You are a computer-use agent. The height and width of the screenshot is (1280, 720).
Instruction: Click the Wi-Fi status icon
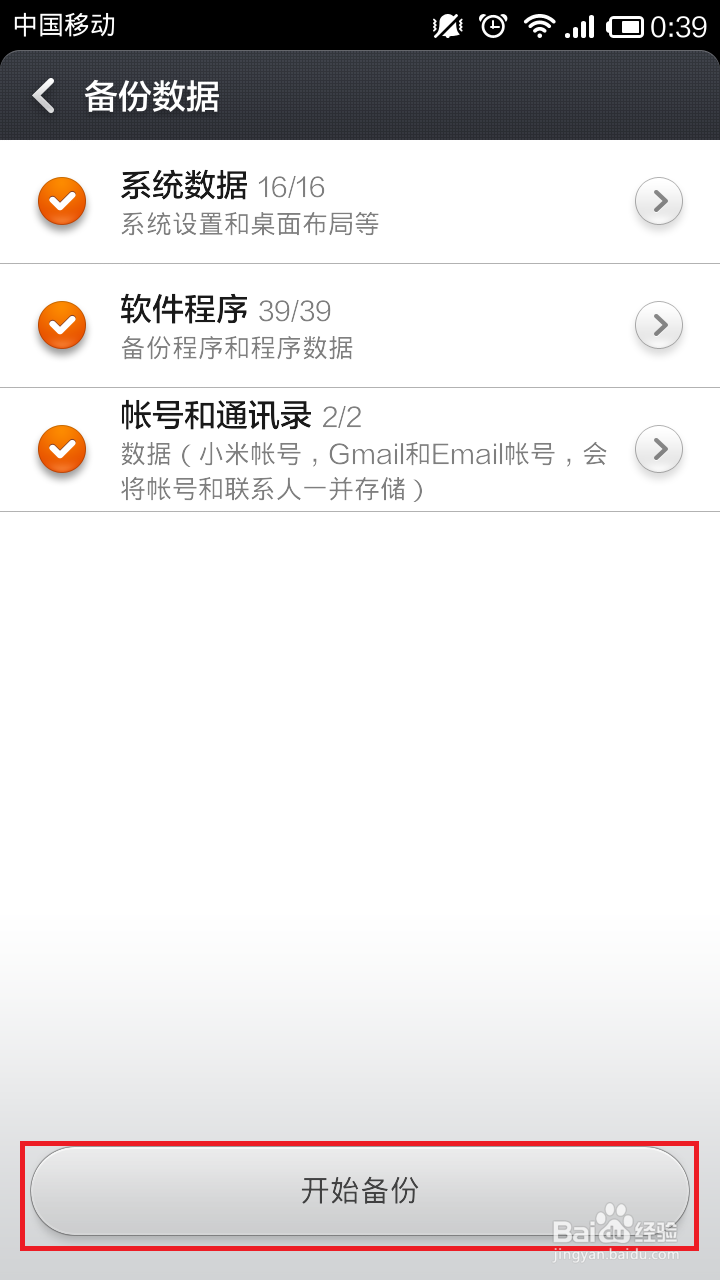pos(538,27)
